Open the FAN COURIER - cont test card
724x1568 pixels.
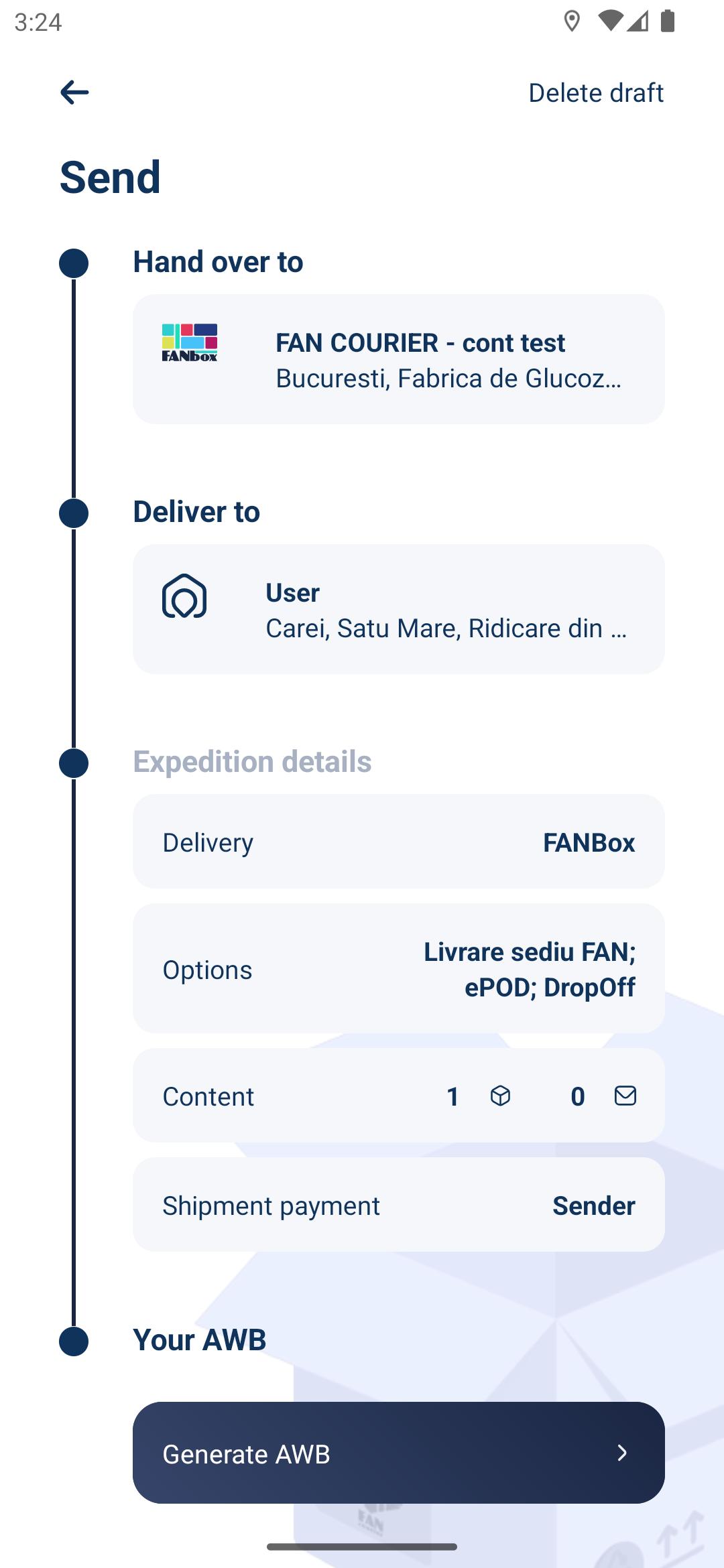click(399, 359)
